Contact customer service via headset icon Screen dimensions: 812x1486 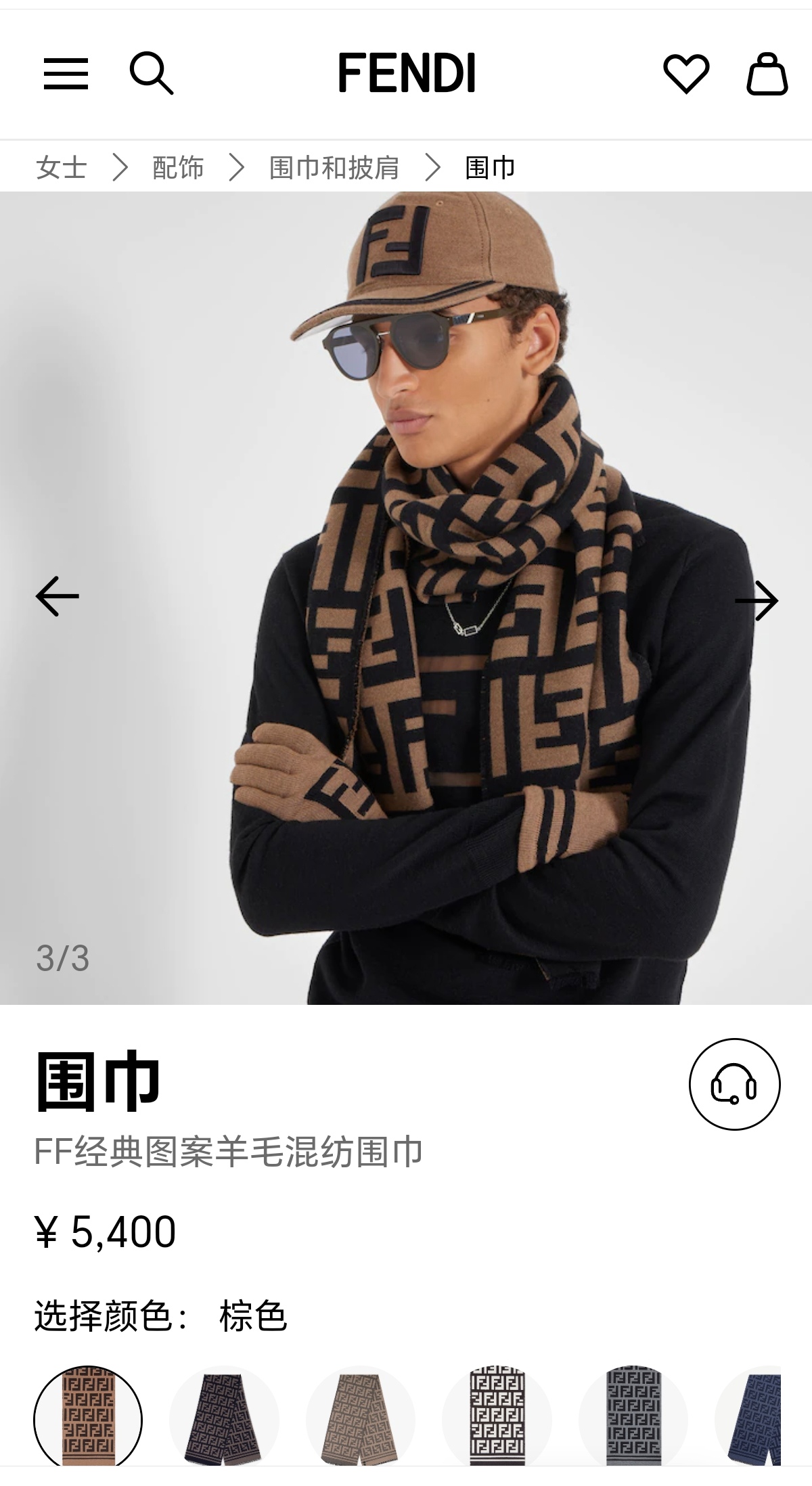(734, 1083)
